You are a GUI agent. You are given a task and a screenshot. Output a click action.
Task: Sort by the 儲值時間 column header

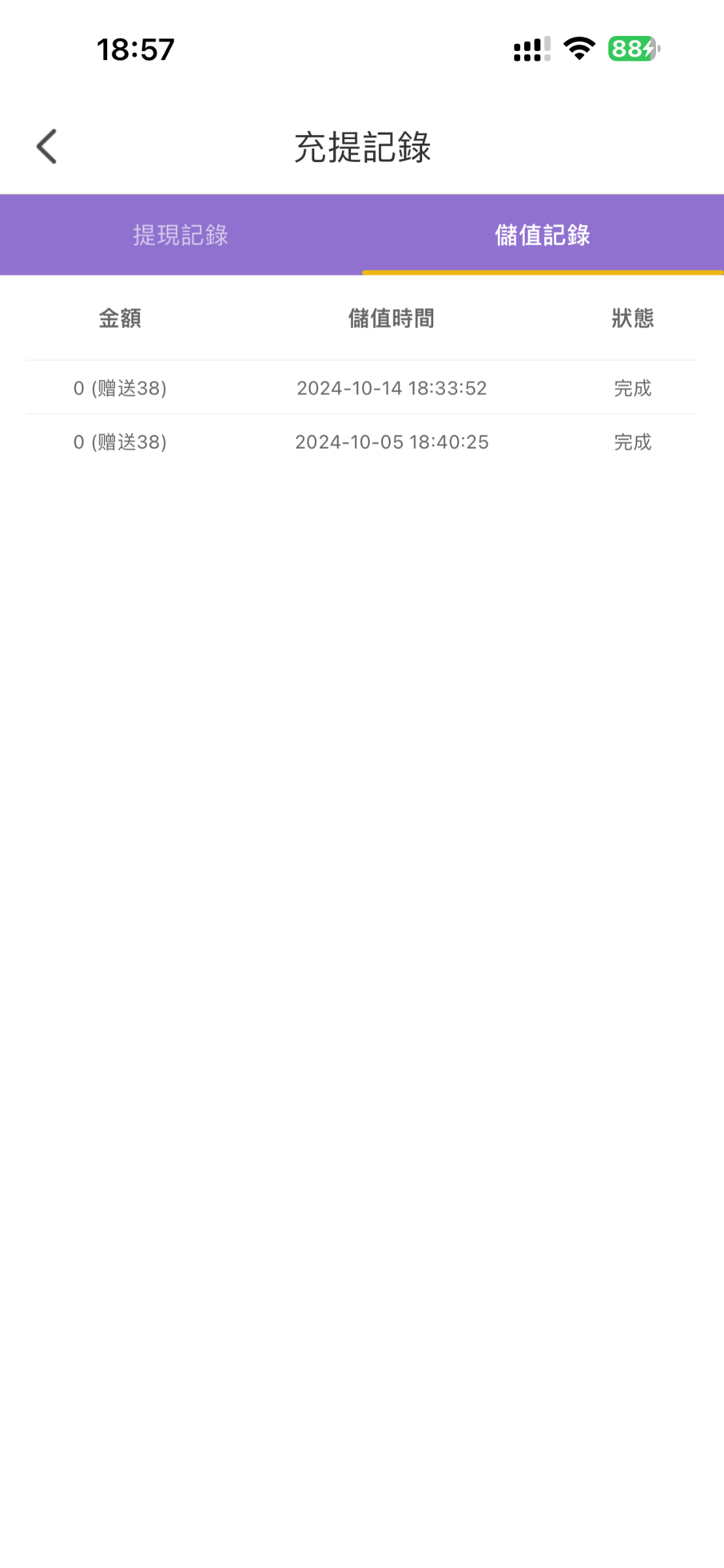coord(391,318)
